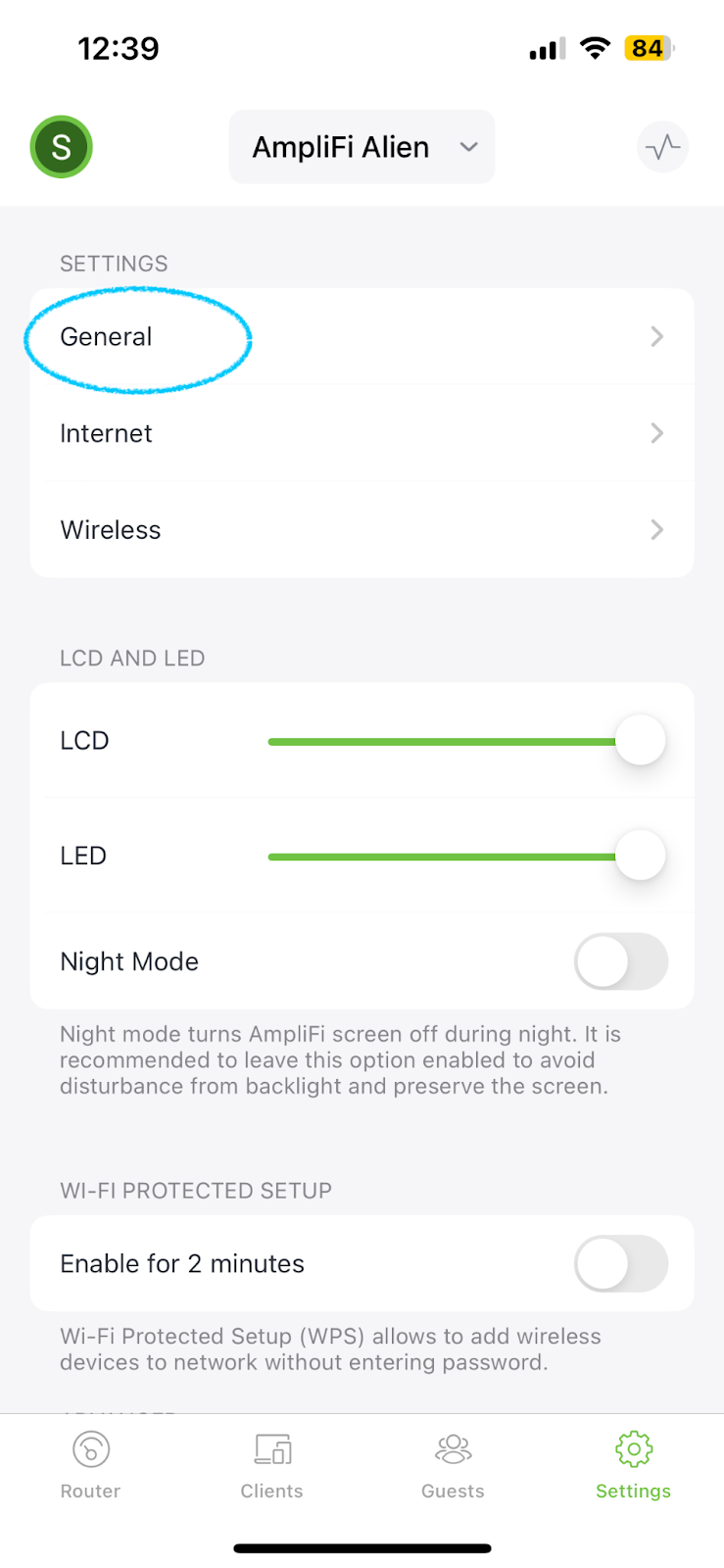Image resolution: width=724 pixels, height=1568 pixels.
Task: Enable Night Mode
Action: pos(621,961)
